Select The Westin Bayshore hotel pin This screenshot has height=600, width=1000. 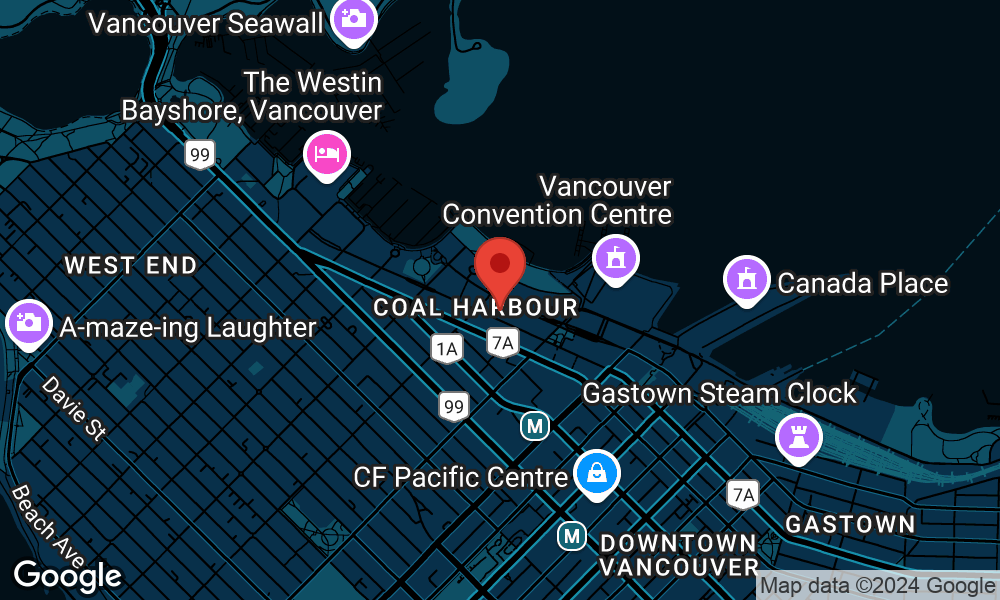coord(328,154)
